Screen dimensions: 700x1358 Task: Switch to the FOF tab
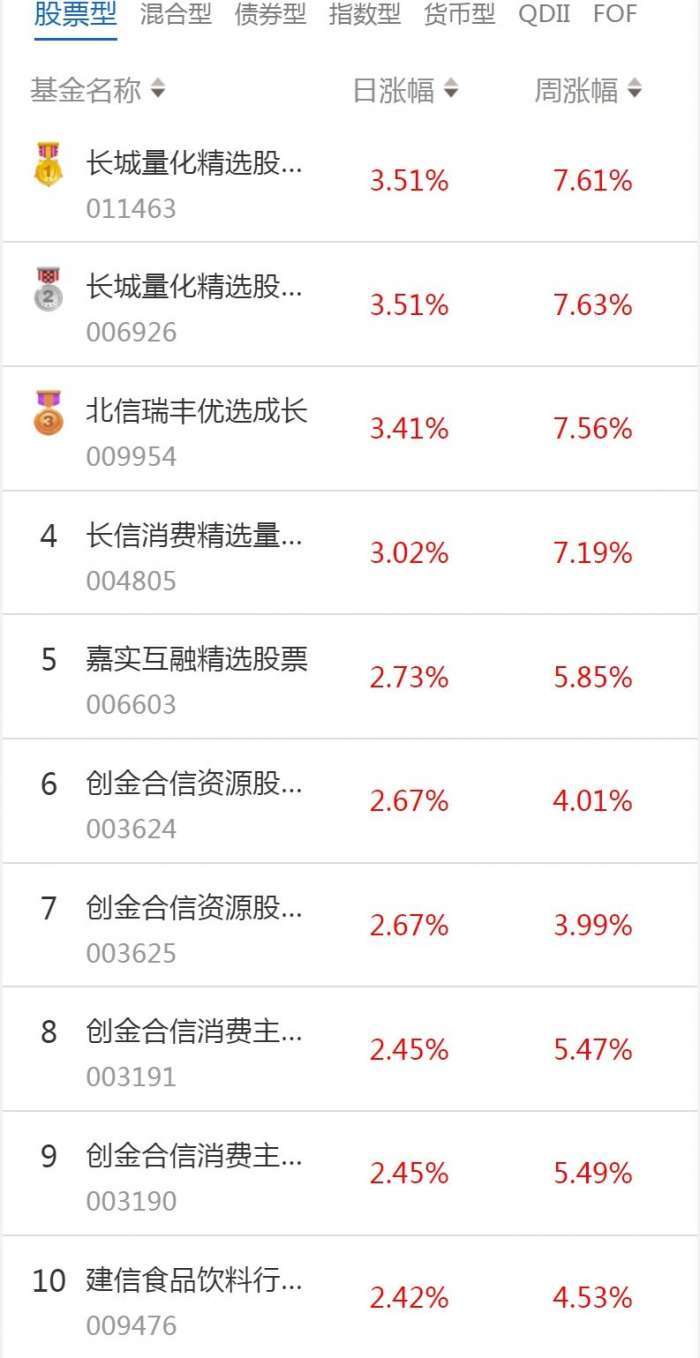[615, 15]
